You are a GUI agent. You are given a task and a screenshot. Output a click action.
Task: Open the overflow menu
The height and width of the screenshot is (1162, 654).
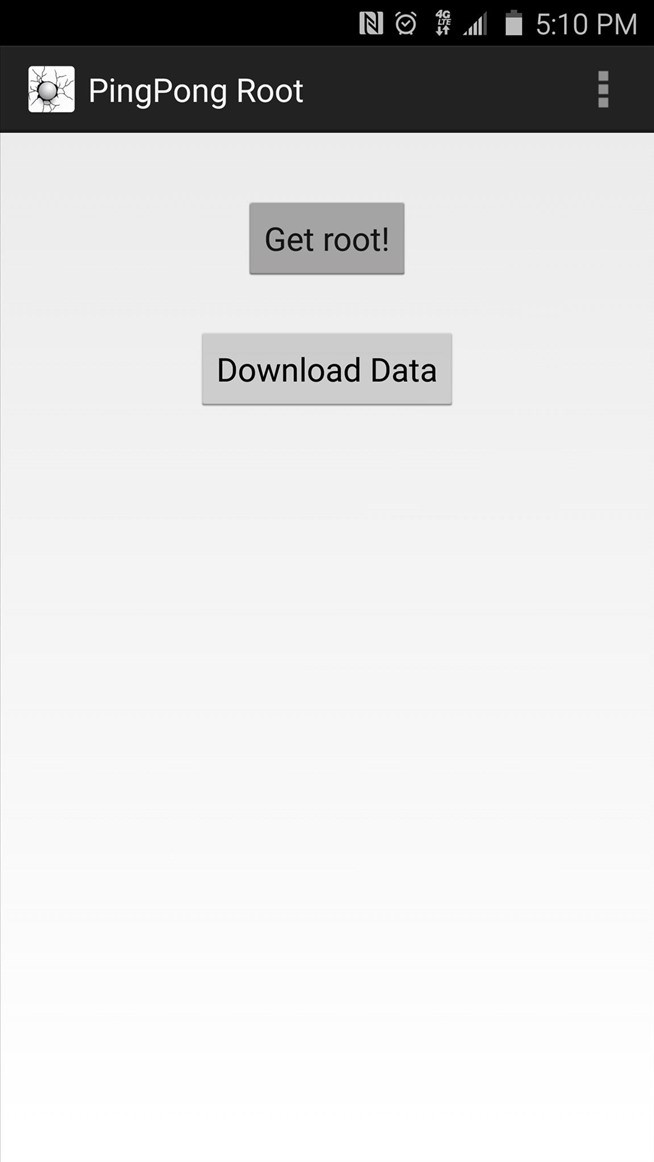click(x=602, y=90)
